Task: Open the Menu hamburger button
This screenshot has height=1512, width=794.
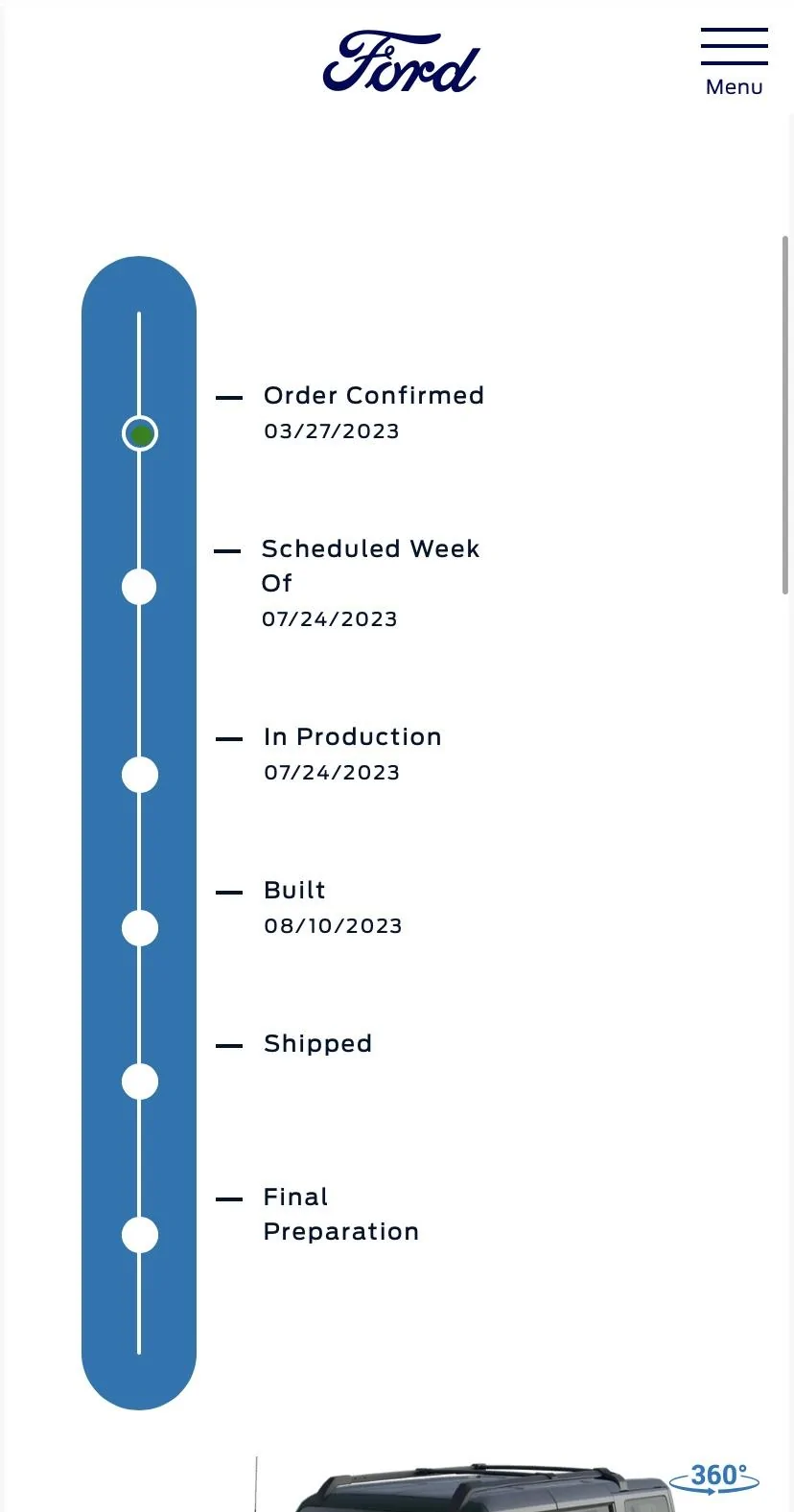Action: (x=734, y=62)
